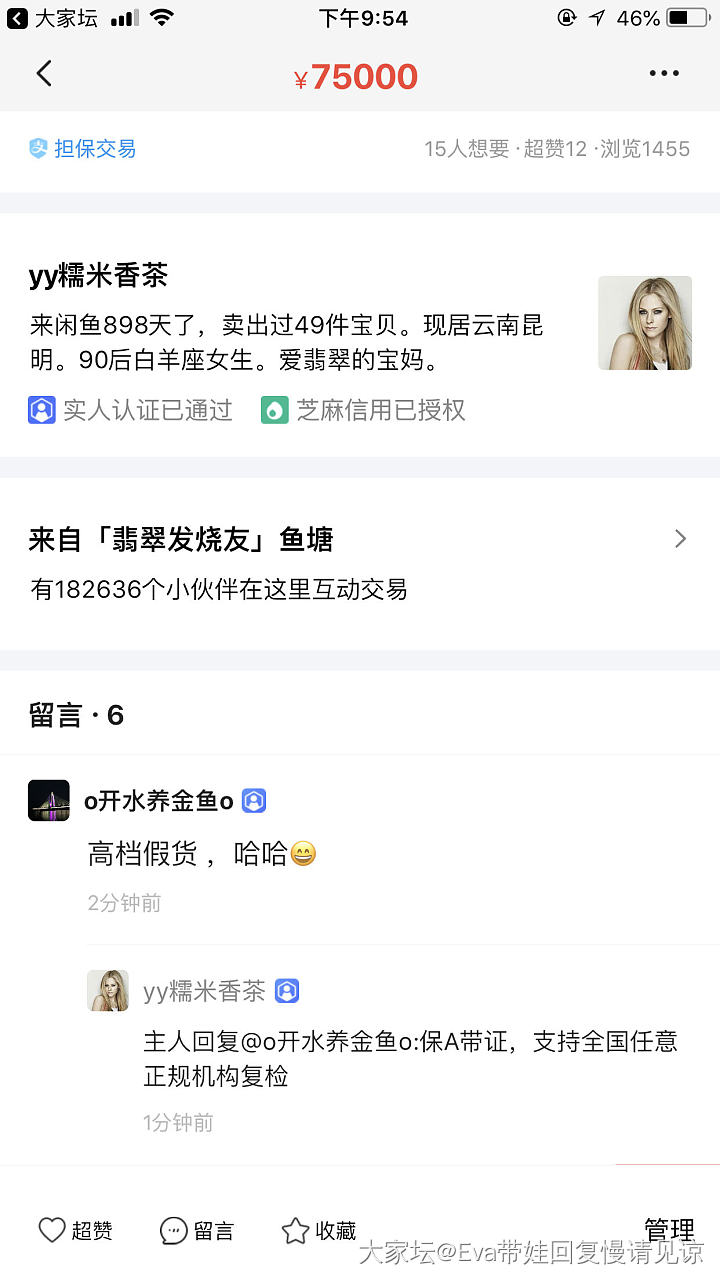The image size is (720, 1280).
Task: Open the three-dot overflow menu
Action: pos(664,74)
